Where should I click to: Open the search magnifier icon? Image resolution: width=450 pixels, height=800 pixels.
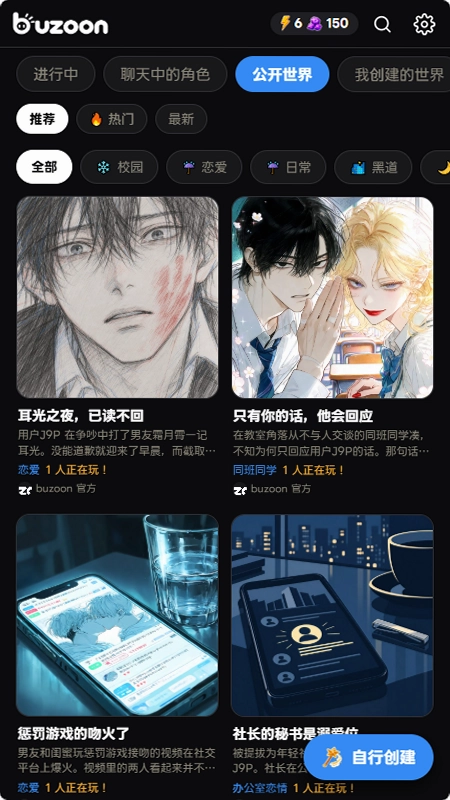(382, 24)
